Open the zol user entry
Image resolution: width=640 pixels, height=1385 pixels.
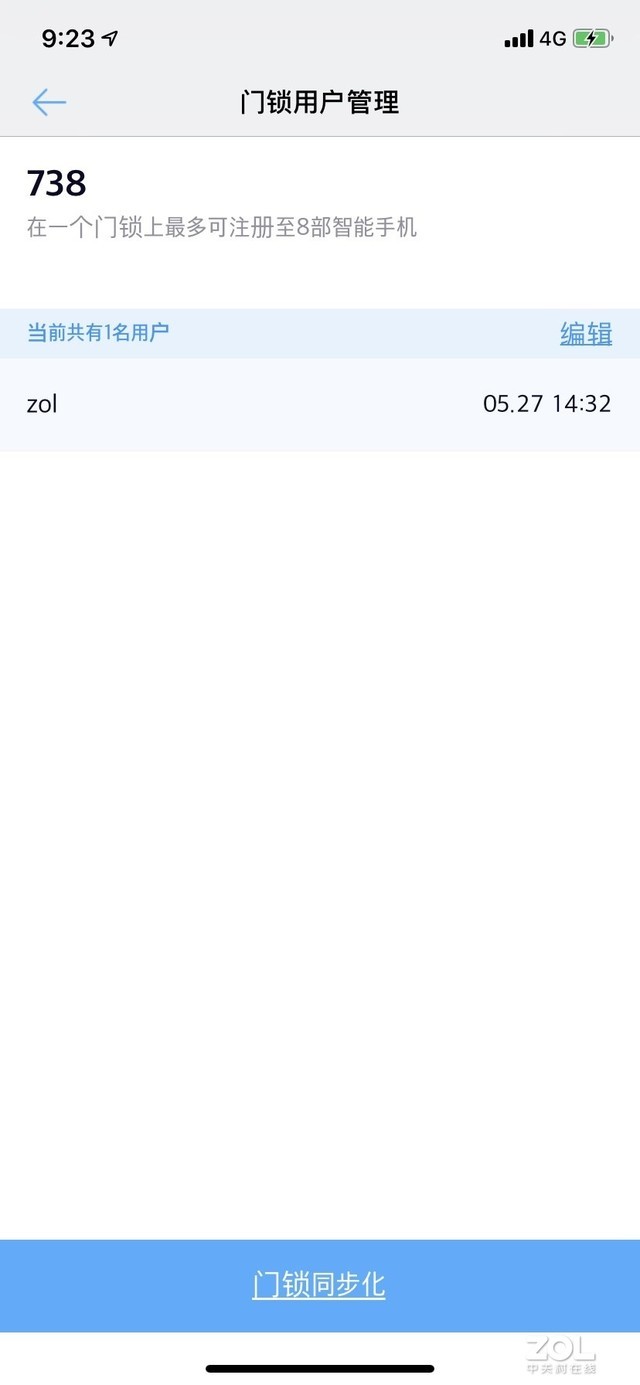point(319,404)
